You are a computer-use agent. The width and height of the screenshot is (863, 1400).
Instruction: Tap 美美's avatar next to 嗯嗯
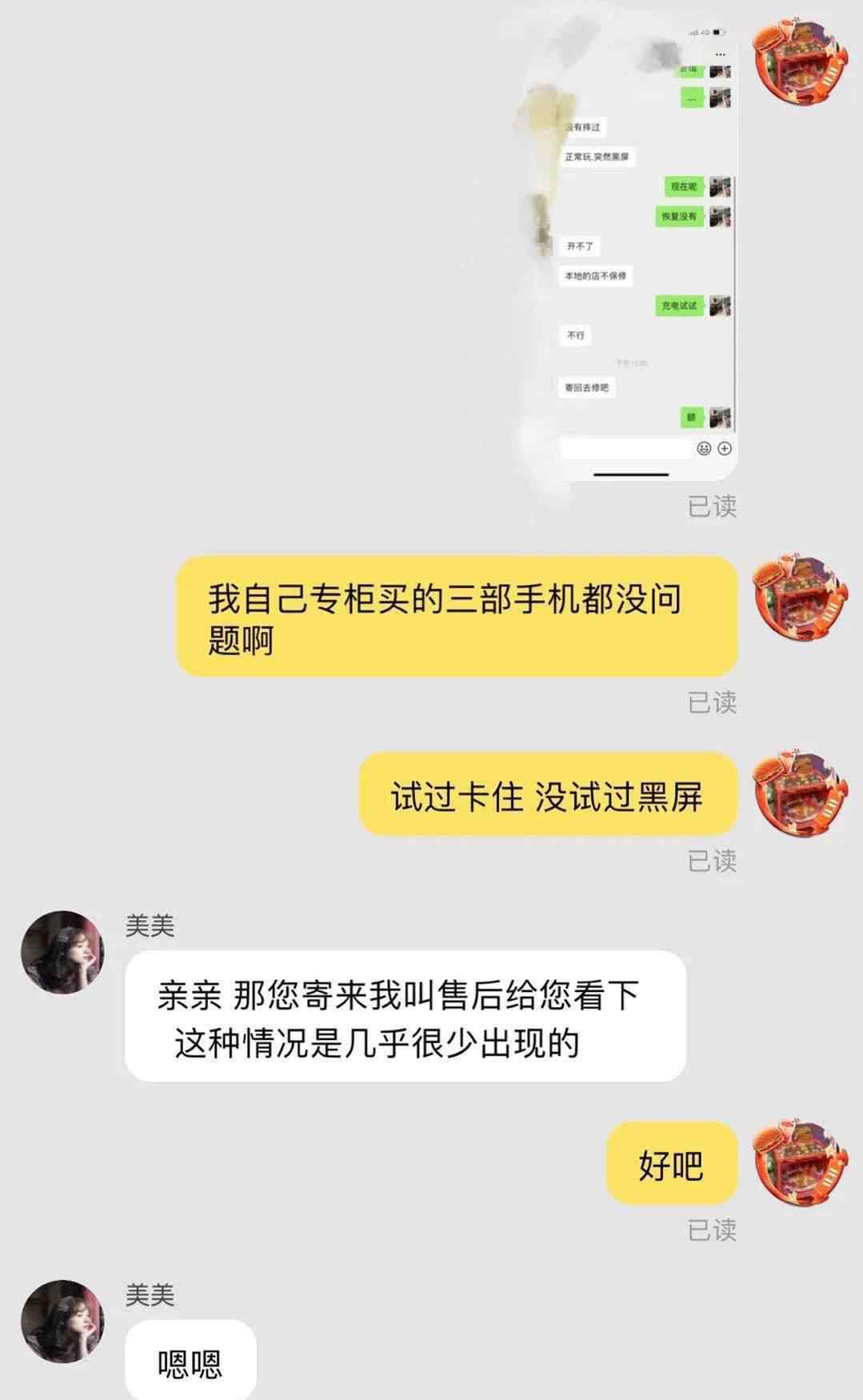pyautogui.click(x=63, y=1321)
